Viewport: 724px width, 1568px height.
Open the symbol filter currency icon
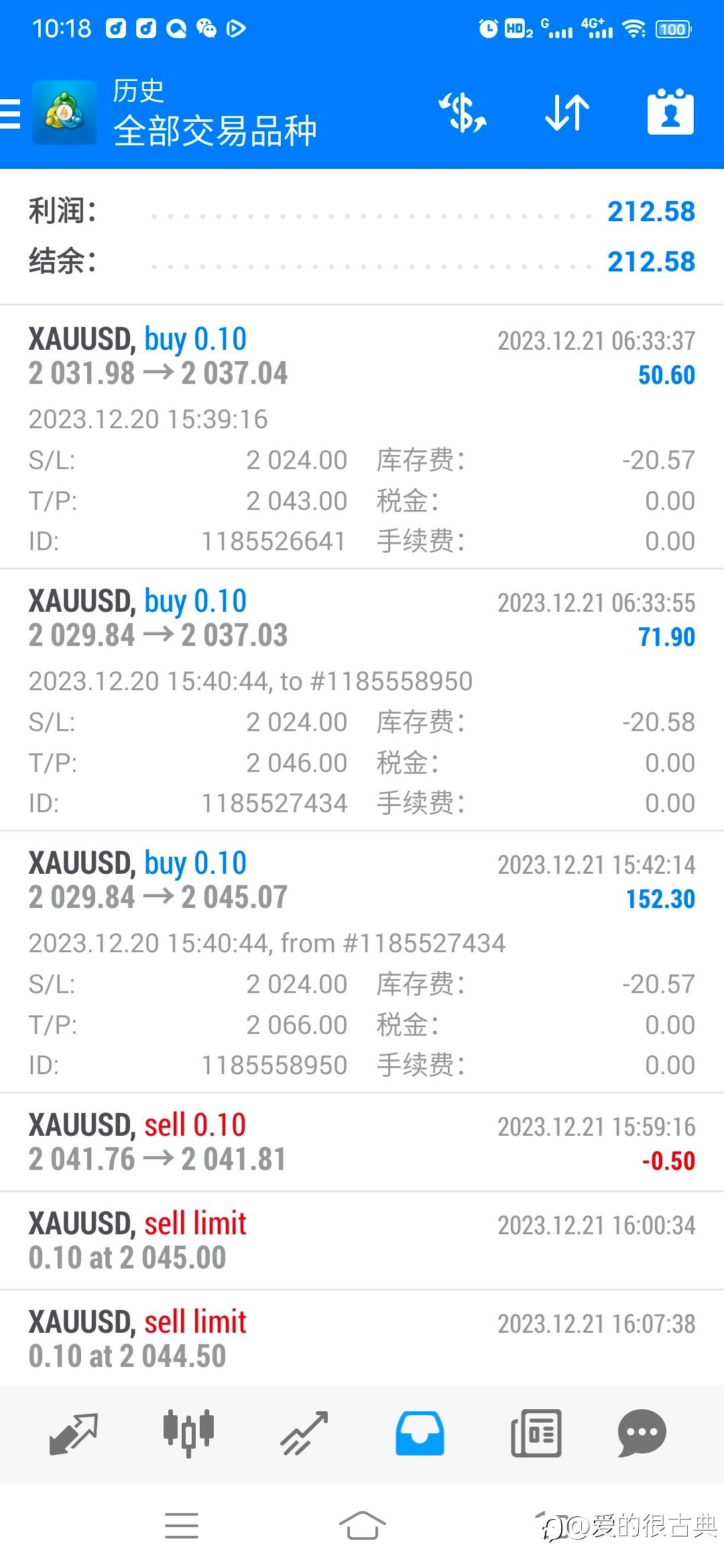coord(463,113)
